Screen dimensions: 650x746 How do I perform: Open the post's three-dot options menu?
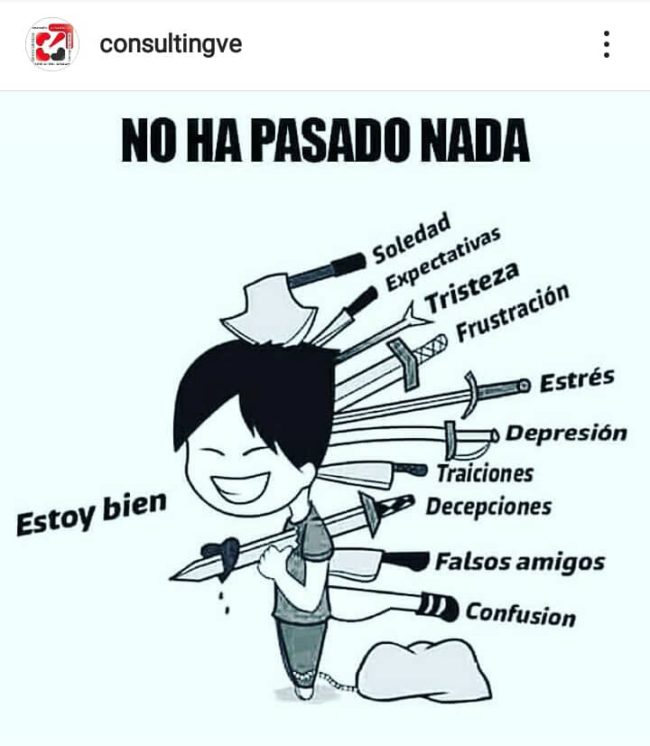[x=606, y=45]
